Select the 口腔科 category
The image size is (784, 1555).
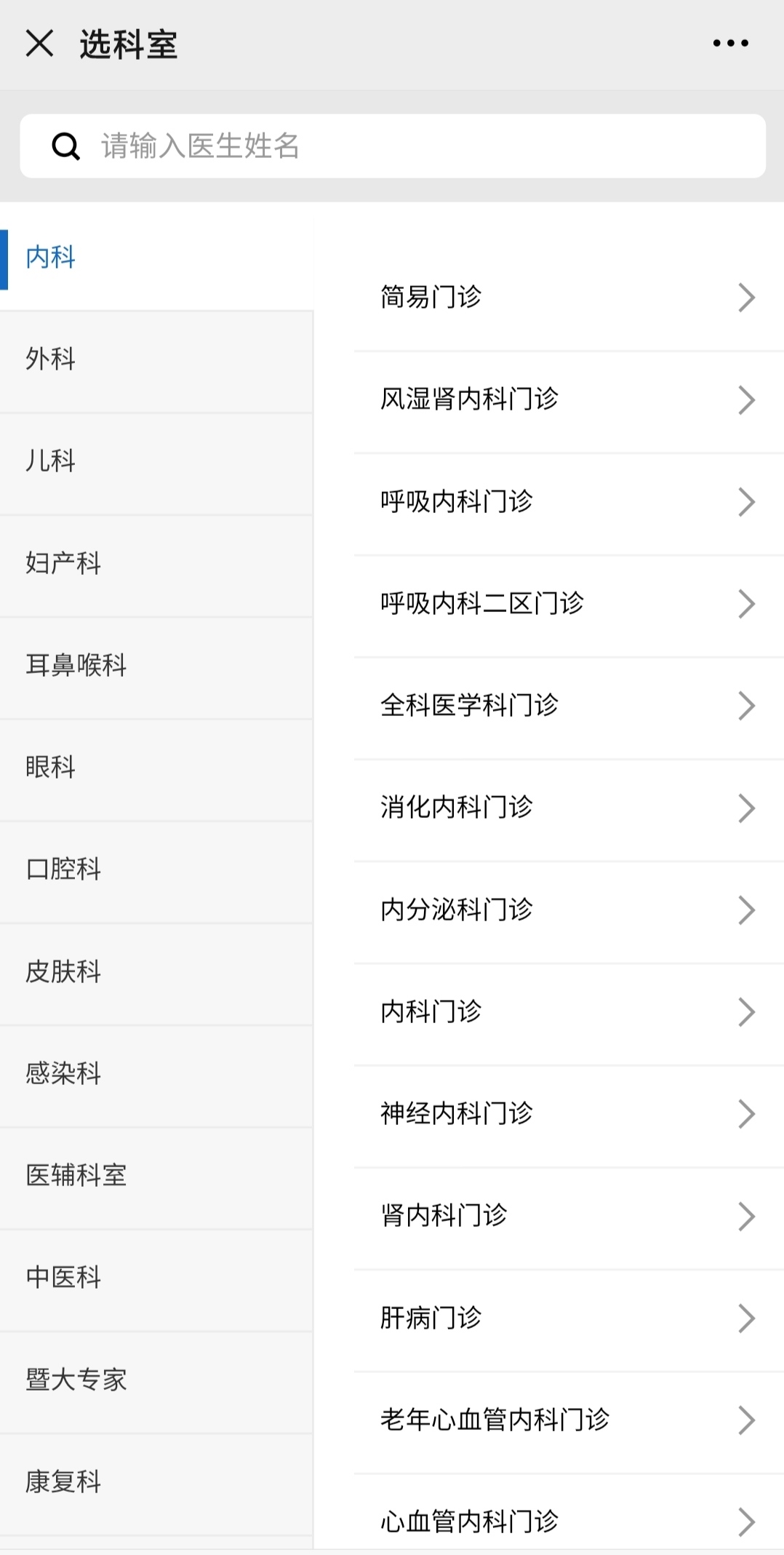(x=156, y=870)
